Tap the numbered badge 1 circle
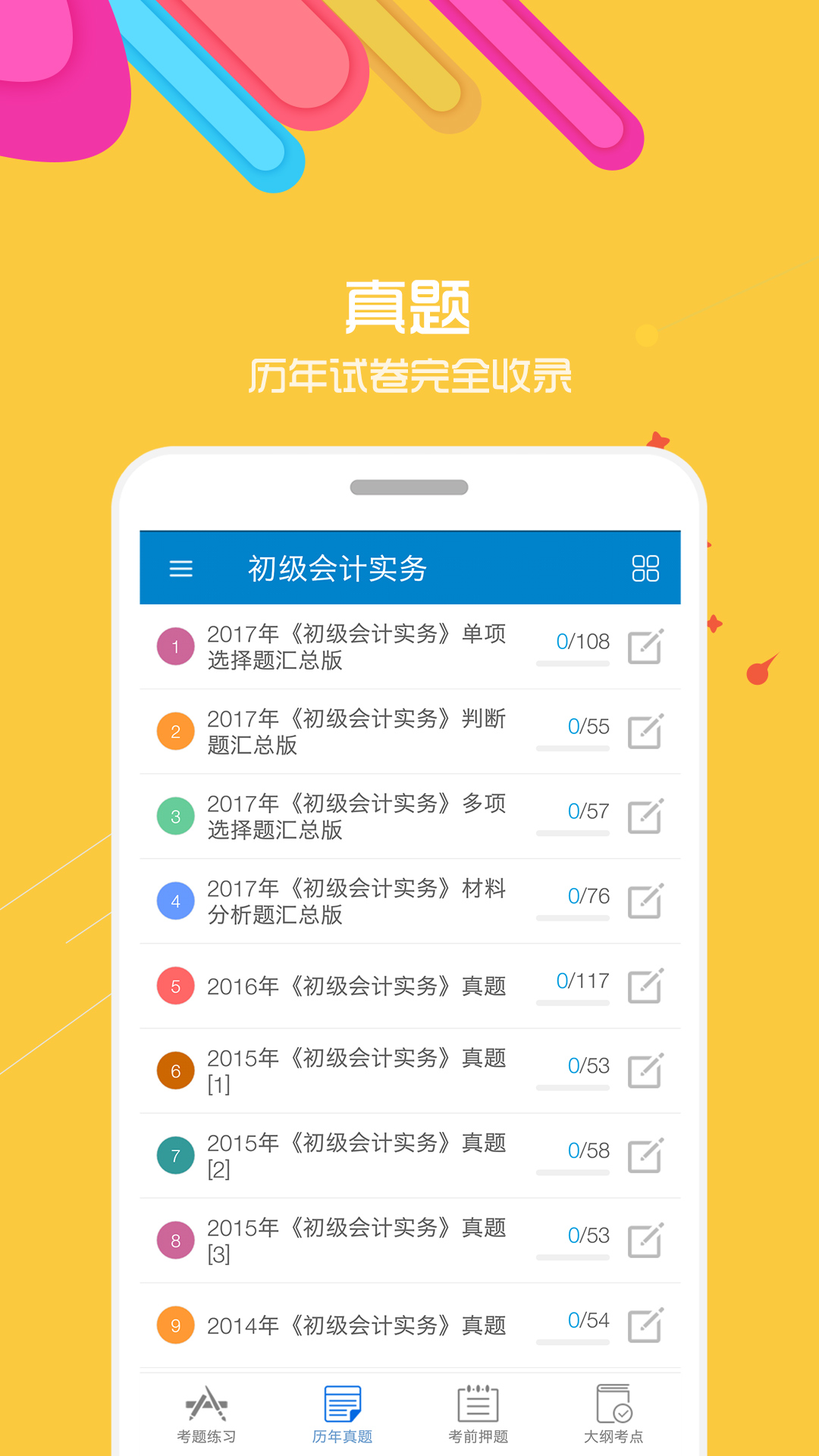 point(175,646)
